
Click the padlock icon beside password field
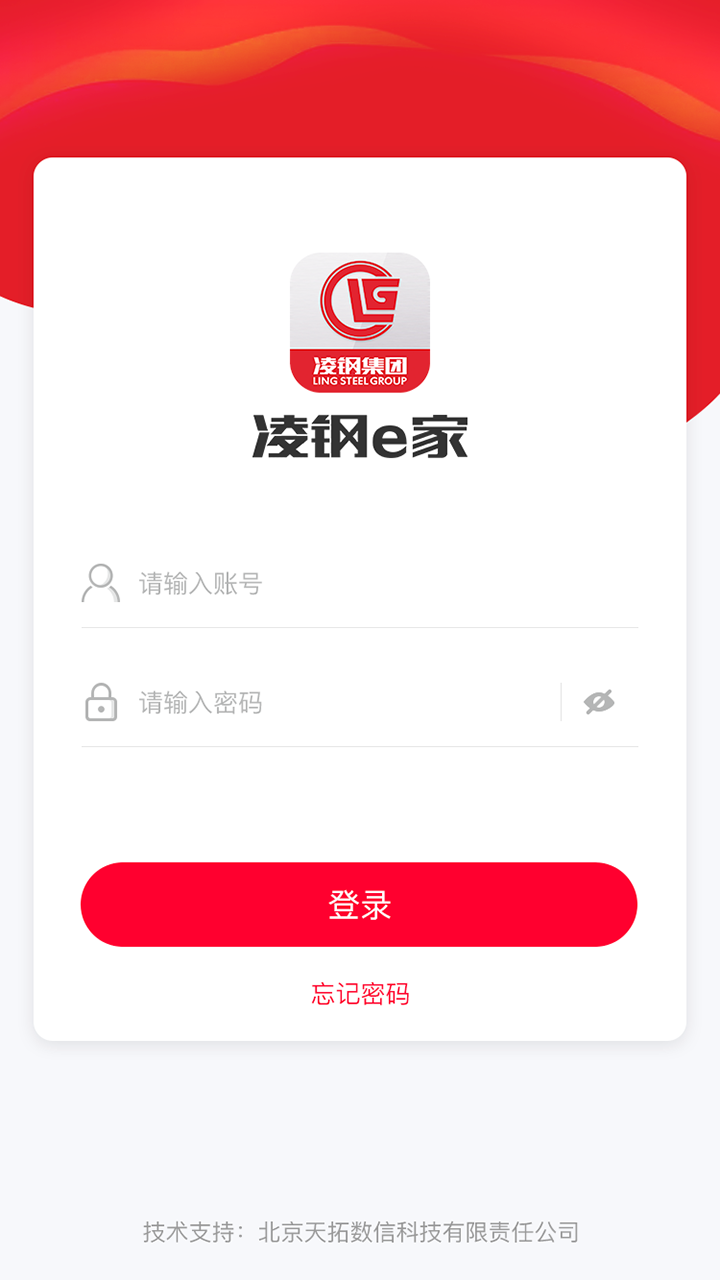tap(100, 702)
